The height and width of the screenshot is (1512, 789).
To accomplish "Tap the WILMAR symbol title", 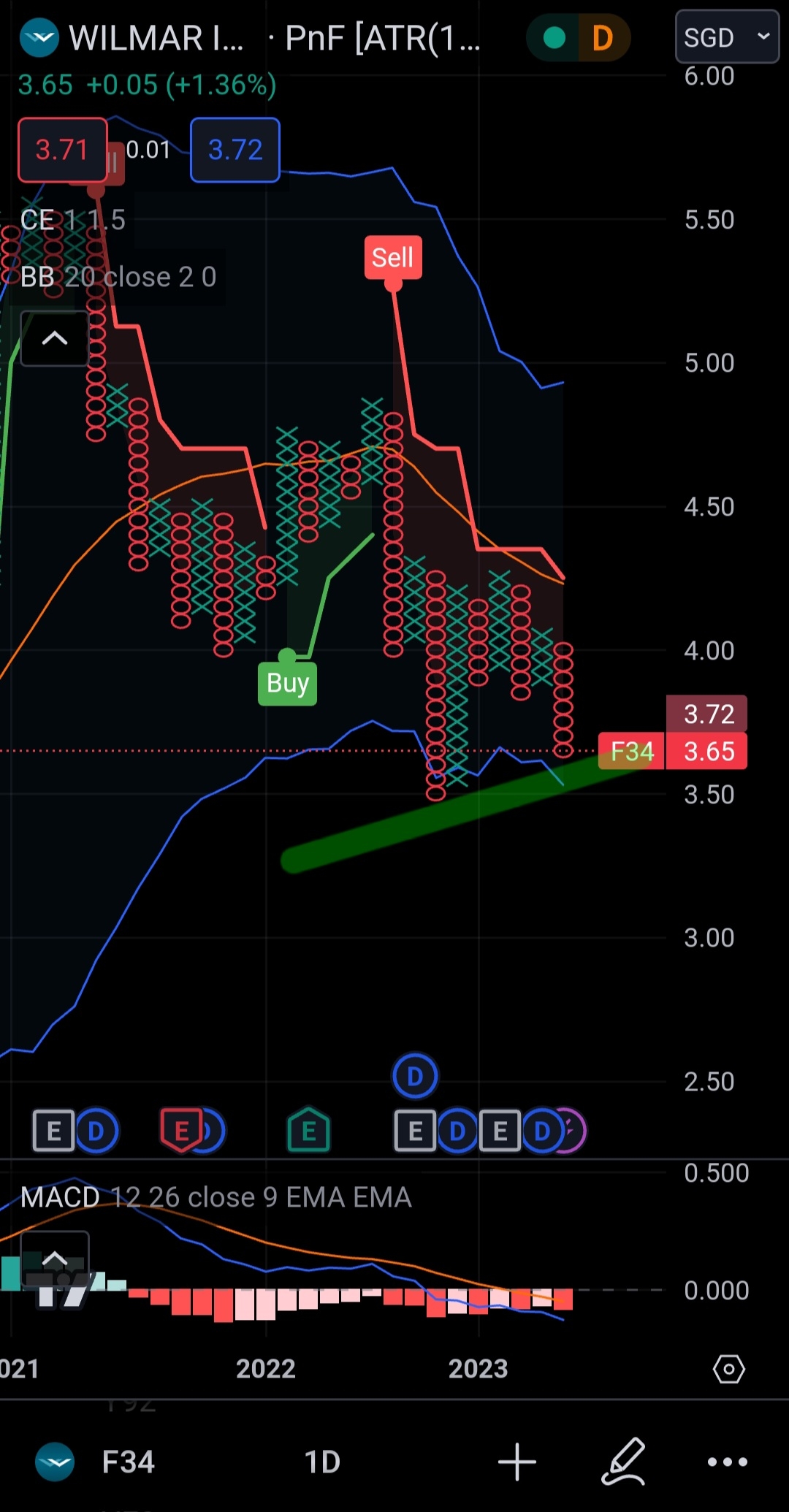I will (x=155, y=38).
